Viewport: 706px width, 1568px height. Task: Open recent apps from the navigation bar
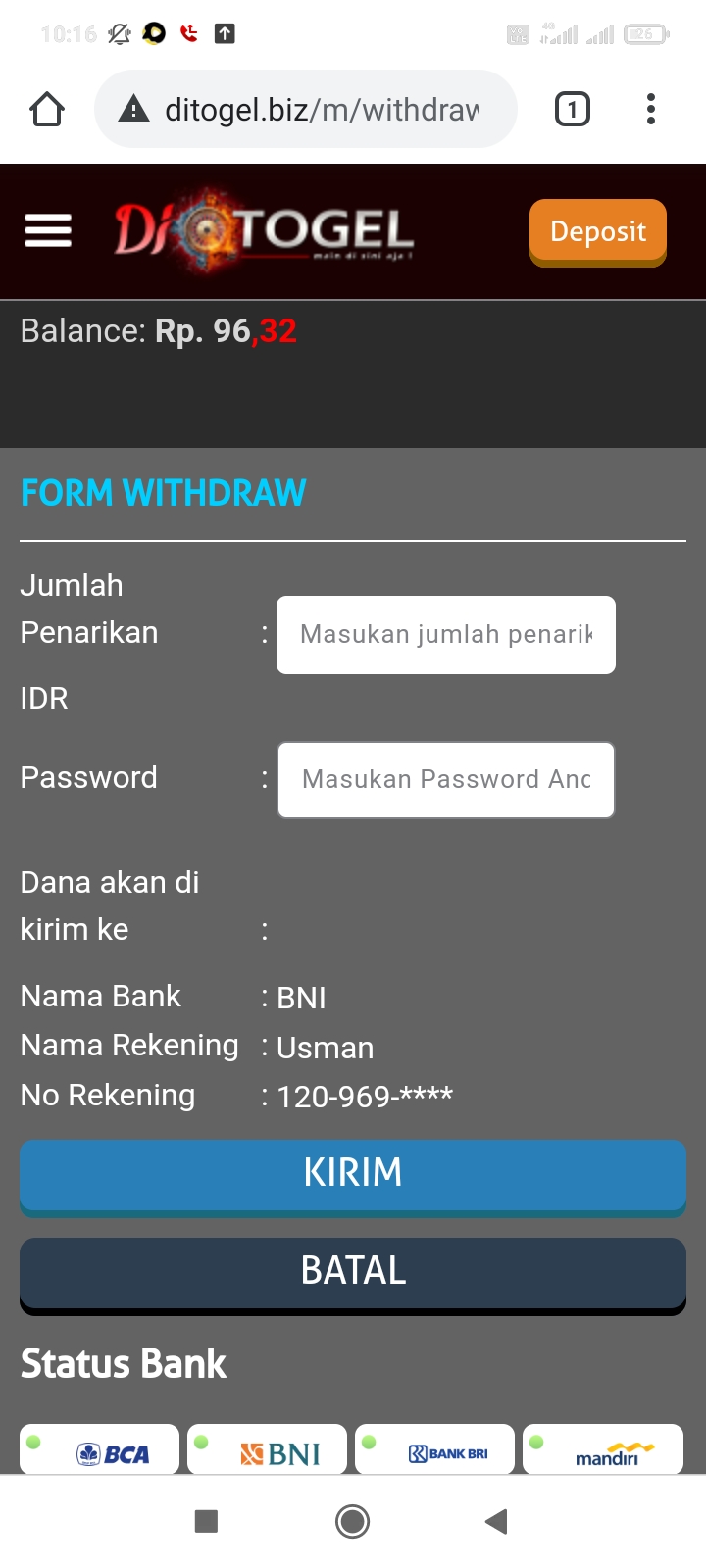(206, 1521)
